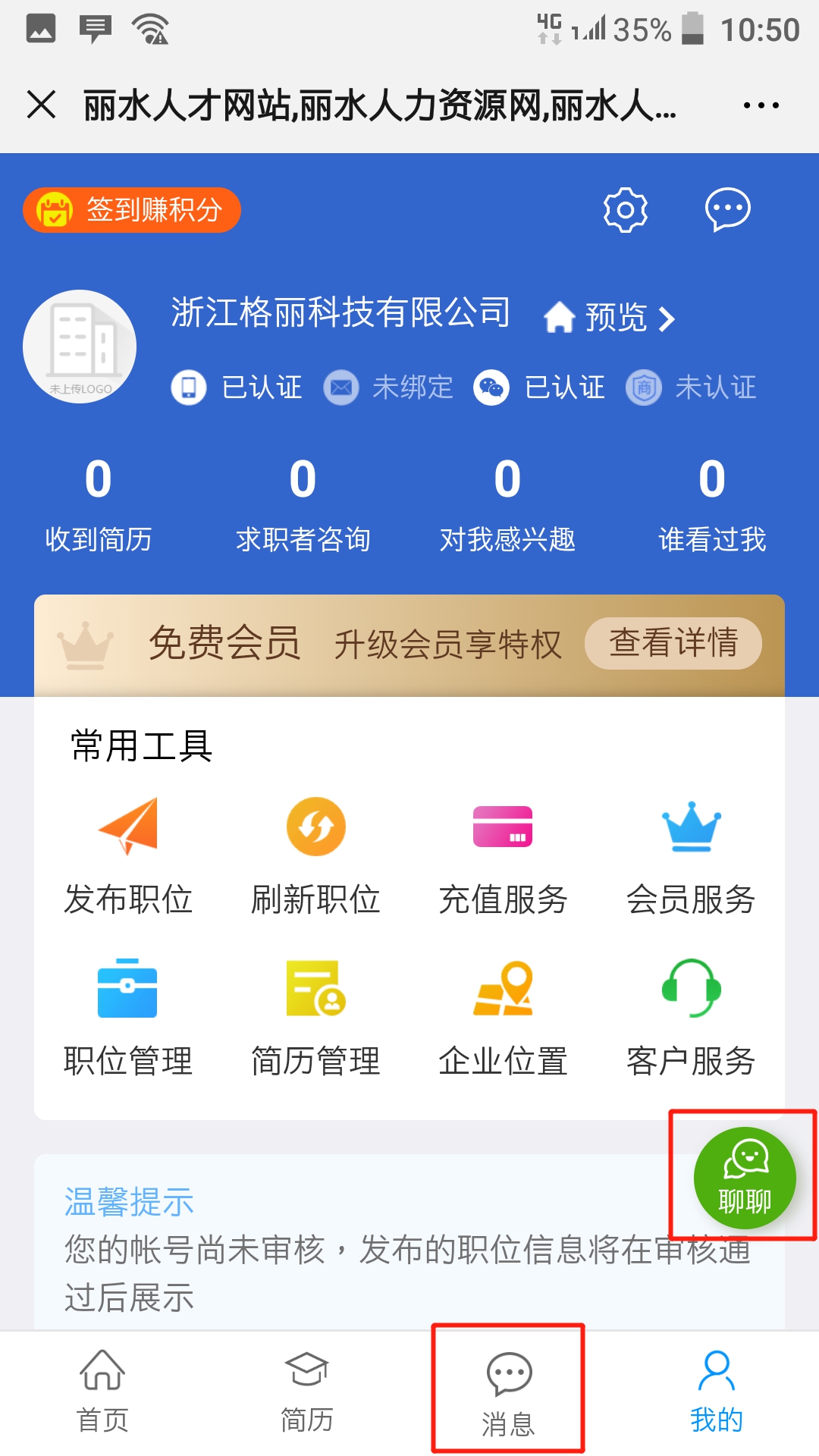Contact 客户服务 customer service
This screenshot has height=1456, width=819.
point(691,1017)
